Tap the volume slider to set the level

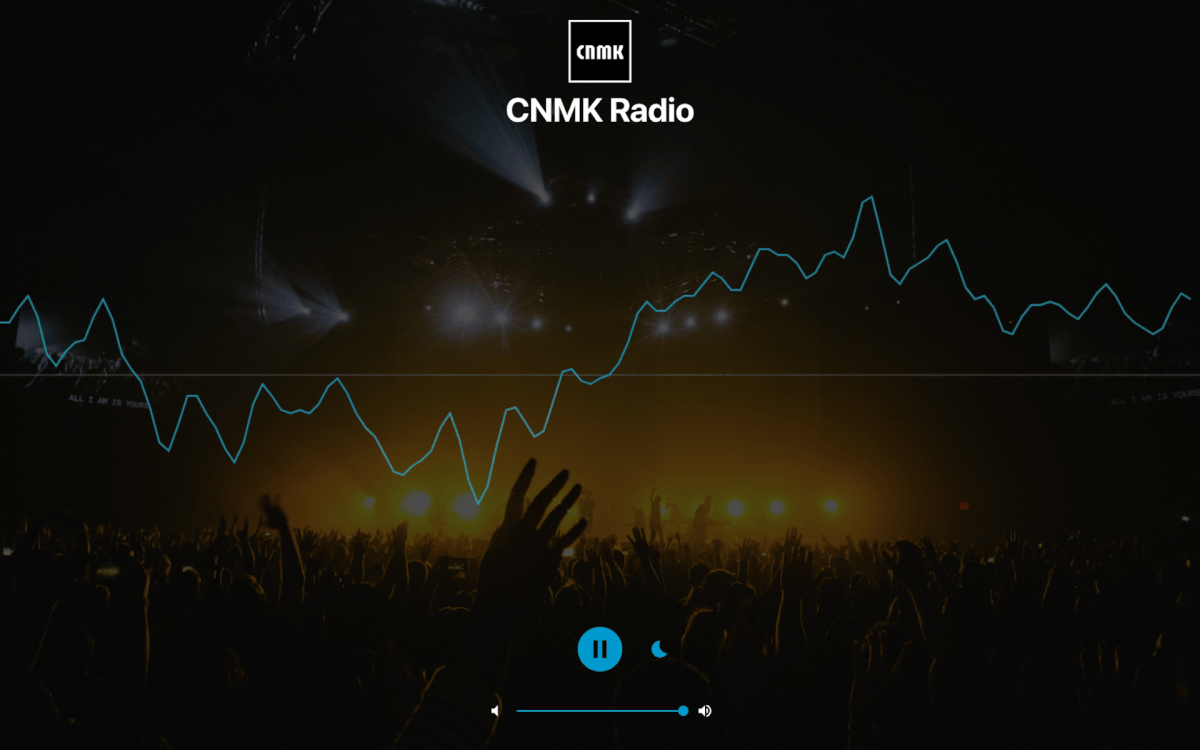pyautogui.click(x=600, y=711)
